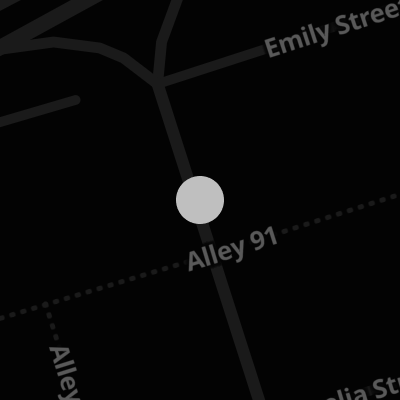The height and width of the screenshot is (400, 400).
Task: Tap the gray location marker on the map
Action: pyautogui.click(x=200, y=200)
